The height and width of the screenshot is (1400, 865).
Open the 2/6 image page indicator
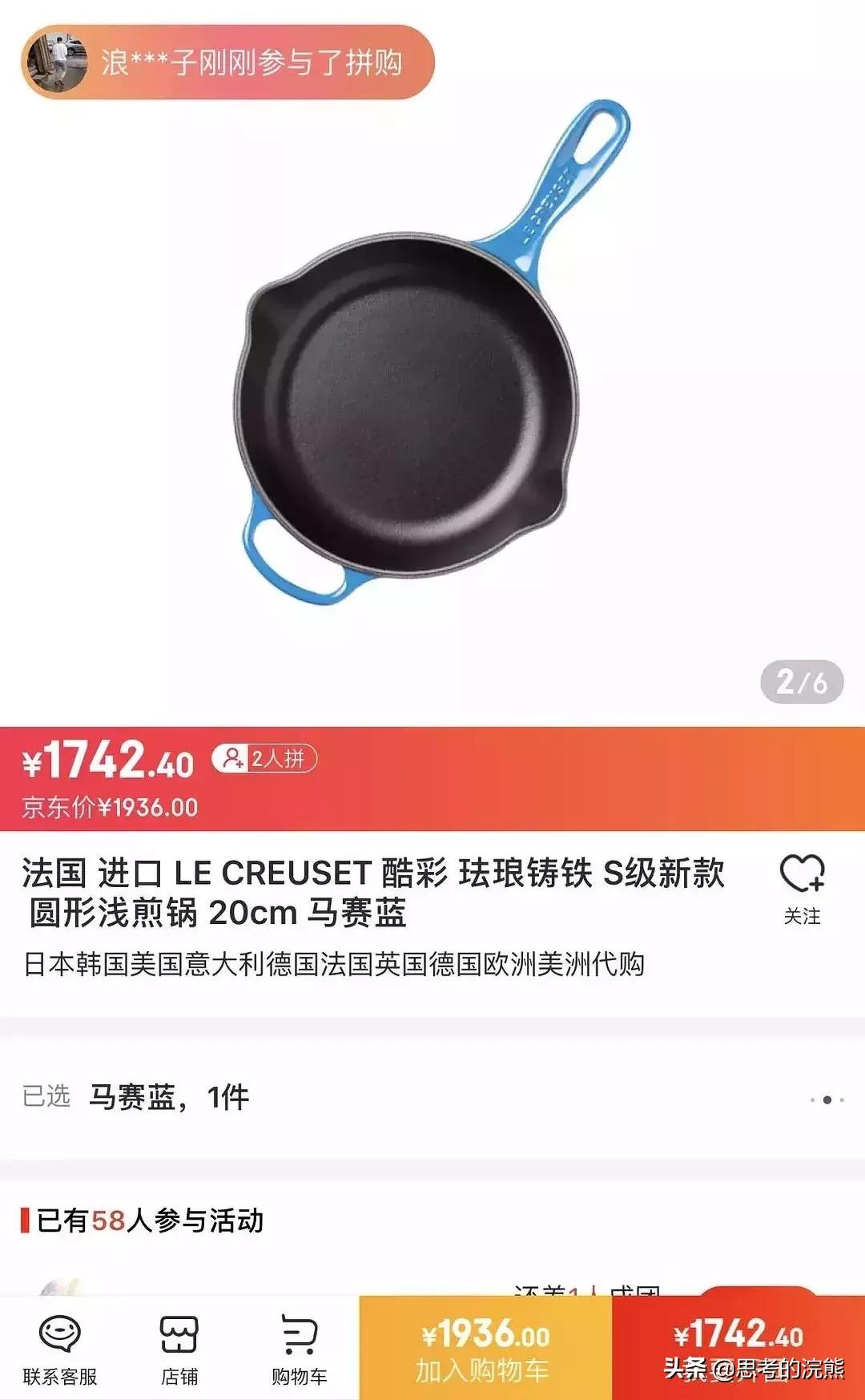pyautogui.click(x=801, y=680)
